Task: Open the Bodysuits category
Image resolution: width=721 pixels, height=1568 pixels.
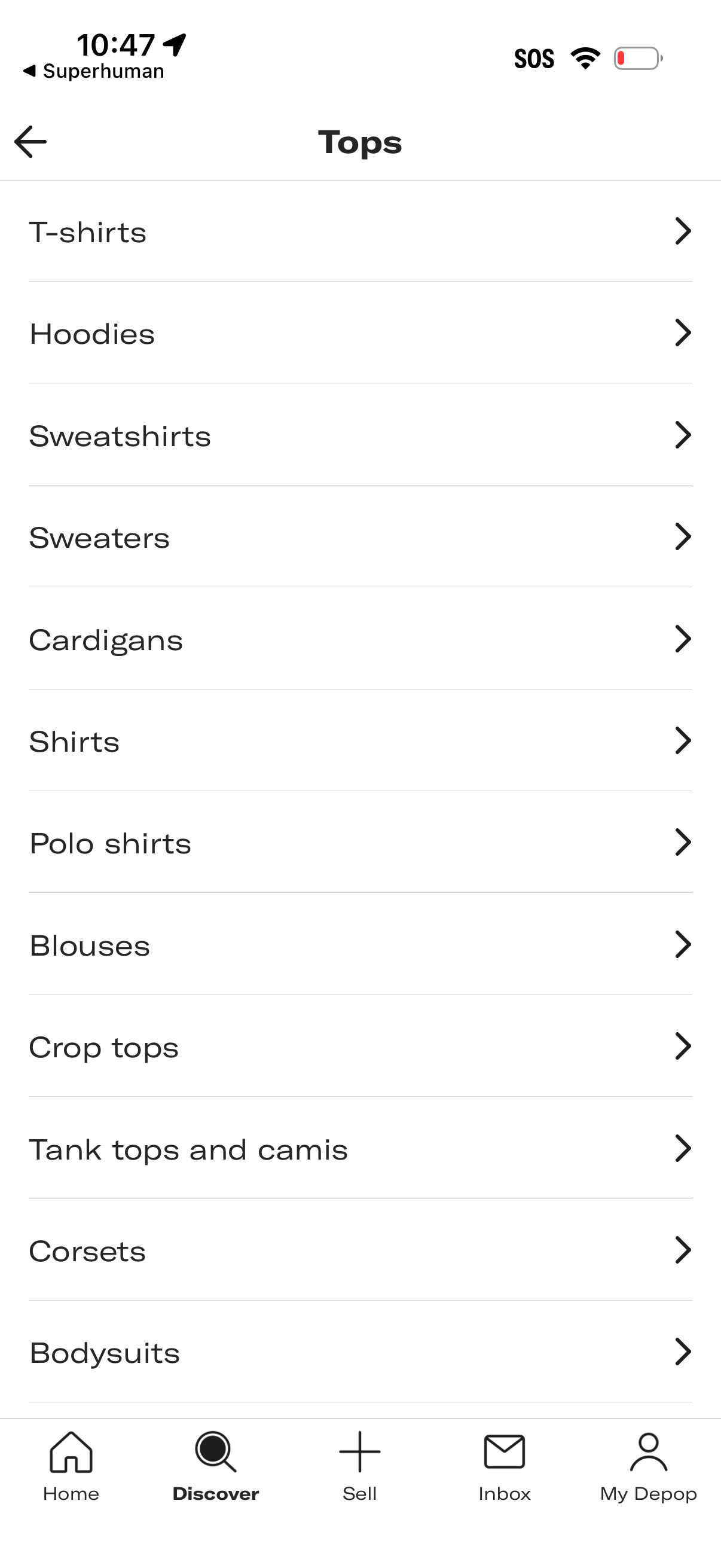Action: click(x=360, y=1353)
